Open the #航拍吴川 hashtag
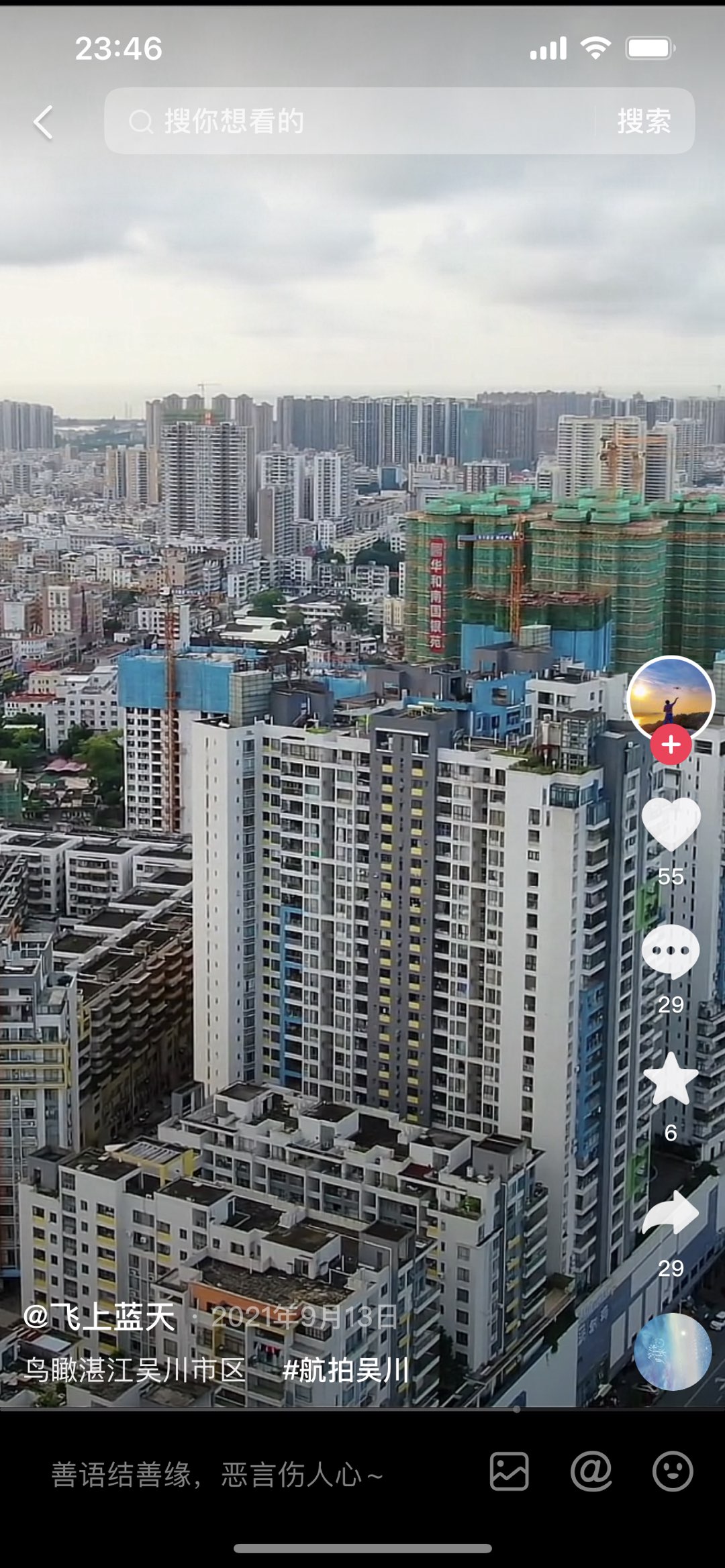This screenshot has width=725, height=1568. [346, 1369]
